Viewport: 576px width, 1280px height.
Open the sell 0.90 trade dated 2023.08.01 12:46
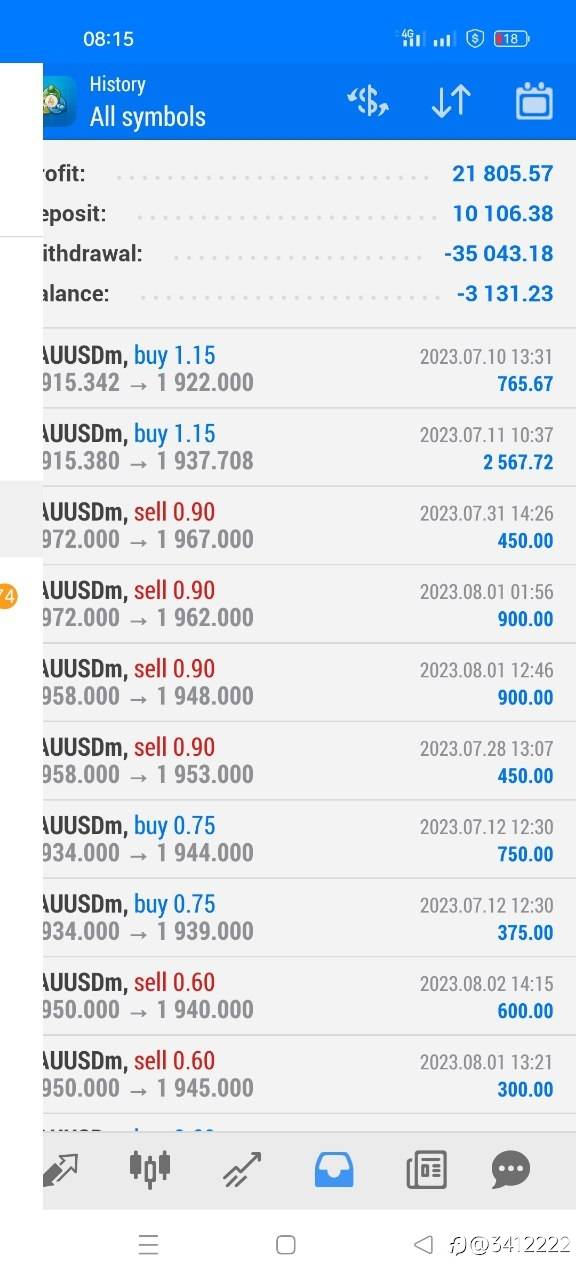(x=309, y=682)
